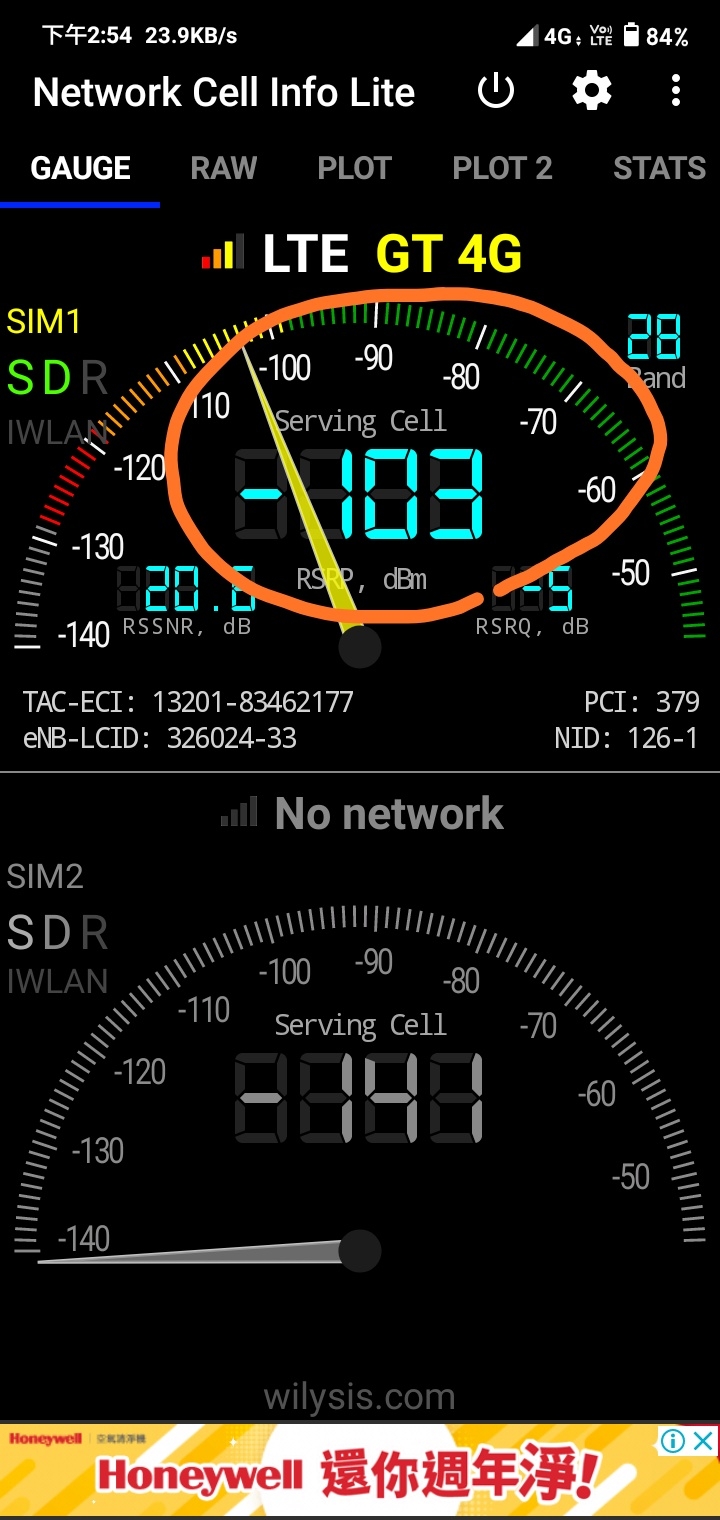This screenshot has height=1520, width=720.
Task: Tap the power icon in app bar
Action: [495, 92]
